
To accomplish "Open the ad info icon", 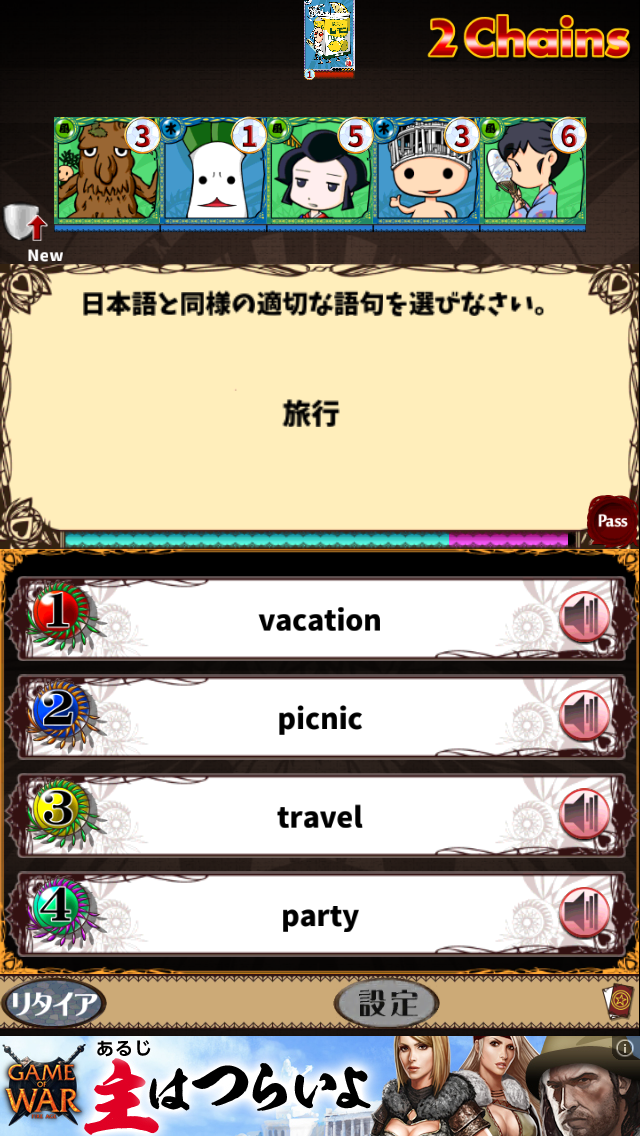I will (625, 1048).
